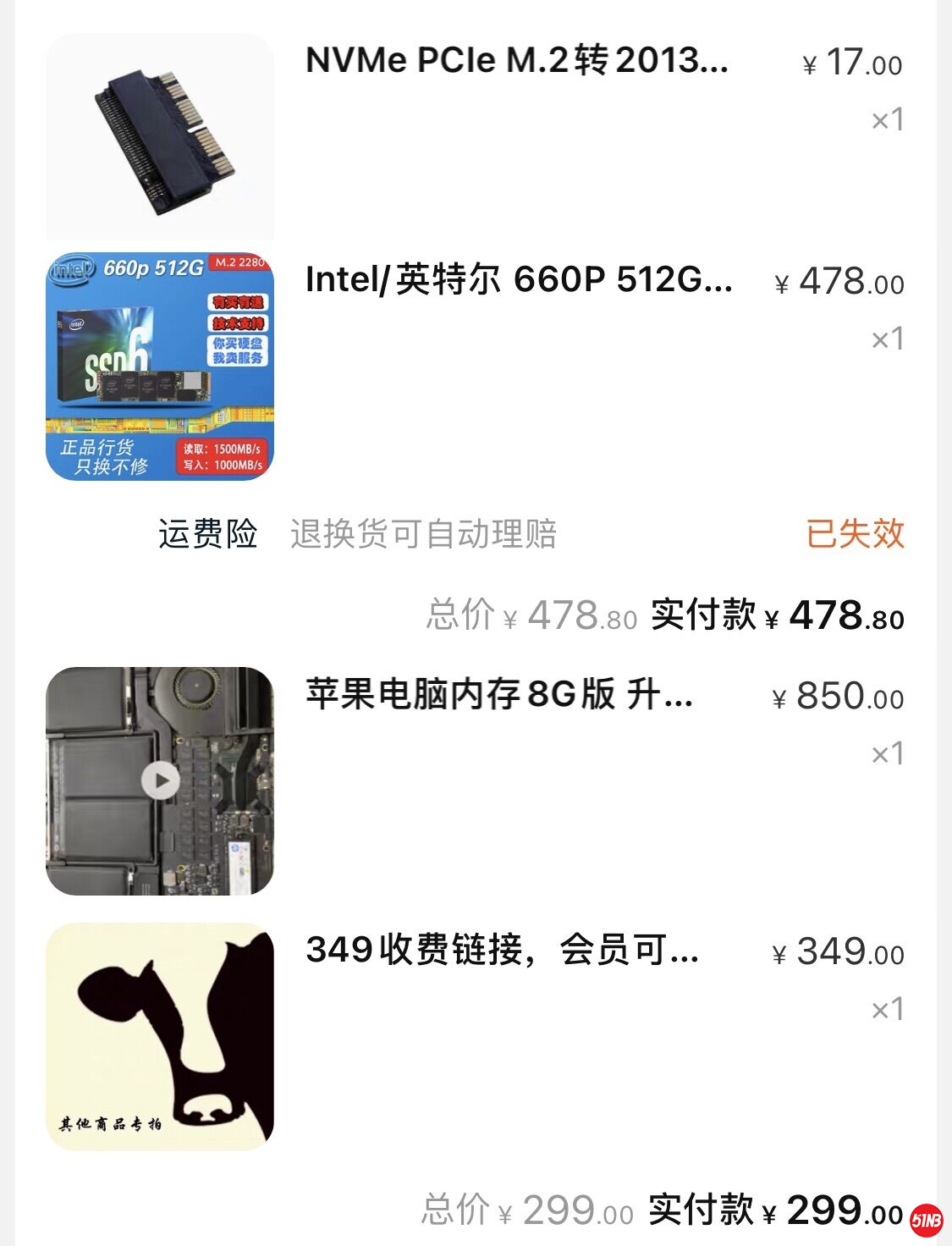The width and height of the screenshot is (952, 1246).
Task: Open the NVMe PCIe M.2 adapter item
Action: 516,61
